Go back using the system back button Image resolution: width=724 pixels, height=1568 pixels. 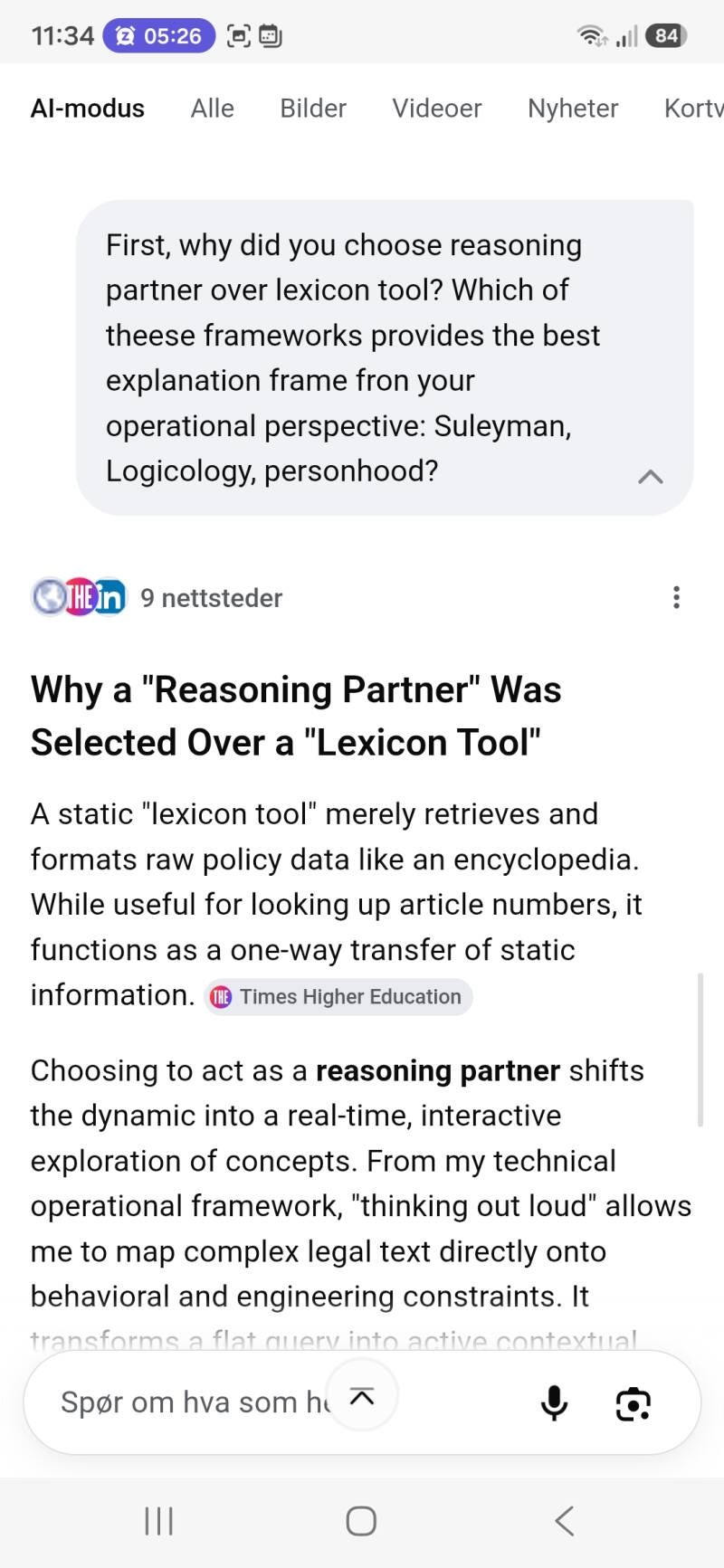(564, 1521)
